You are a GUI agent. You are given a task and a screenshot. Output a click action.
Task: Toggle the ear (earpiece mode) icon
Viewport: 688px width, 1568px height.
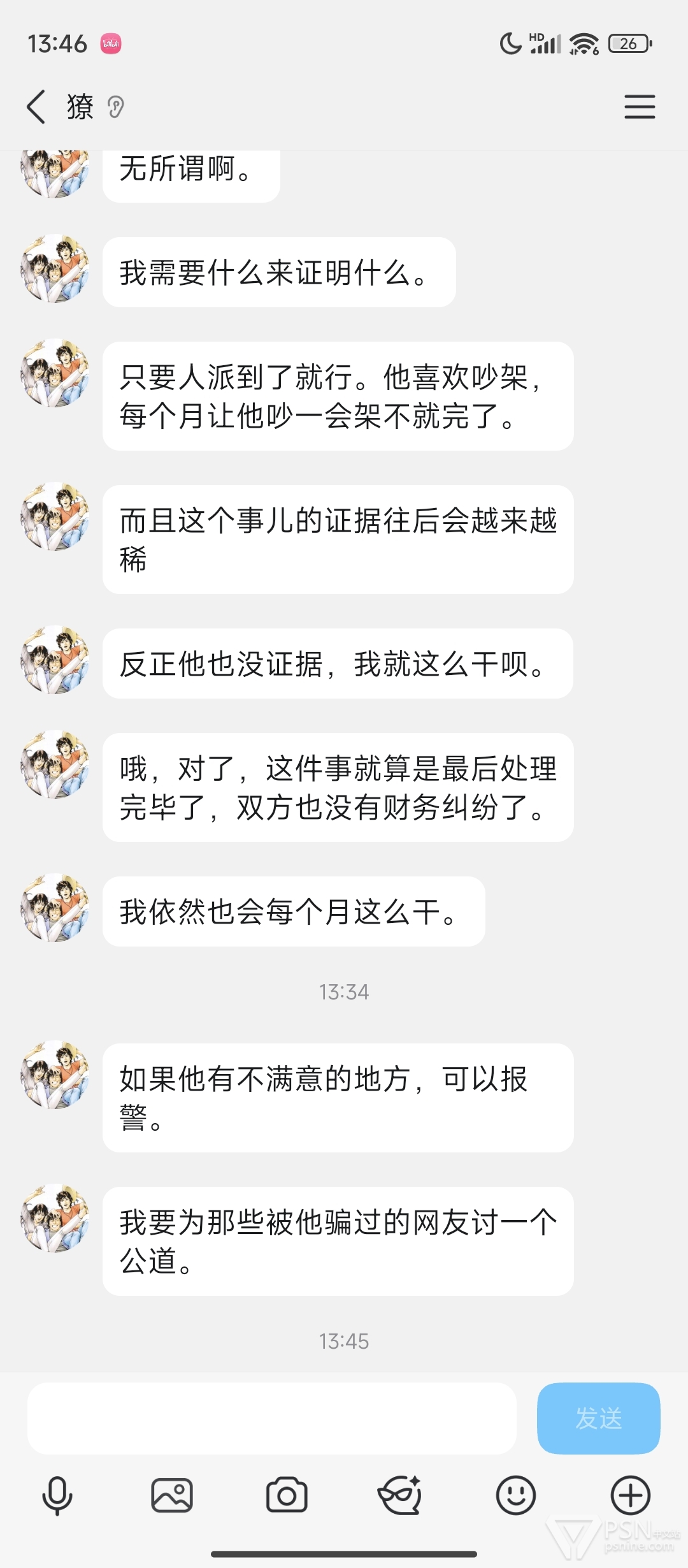click(x=115, y=107)
